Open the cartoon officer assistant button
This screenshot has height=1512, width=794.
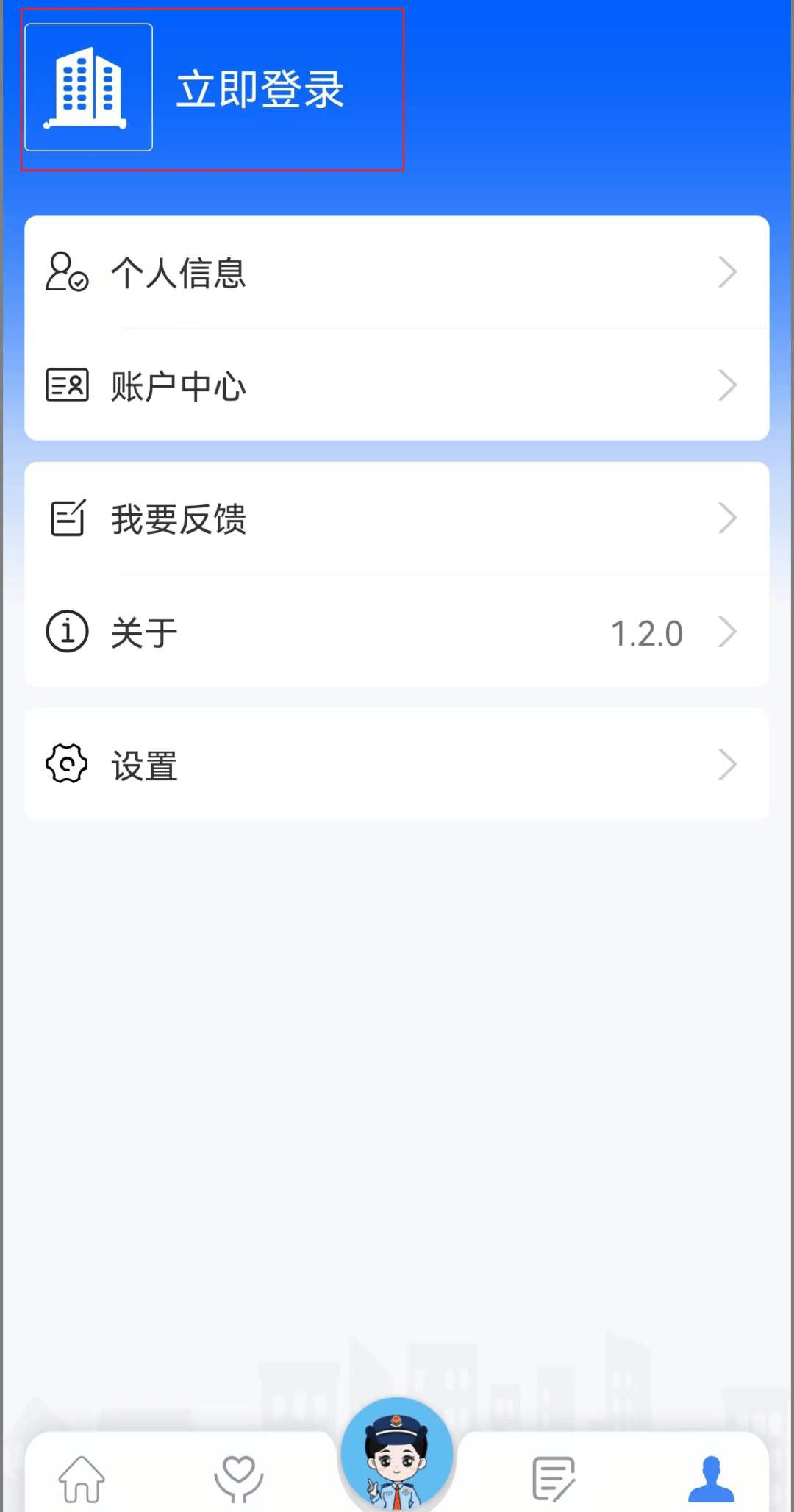[x=397, y=1454]
